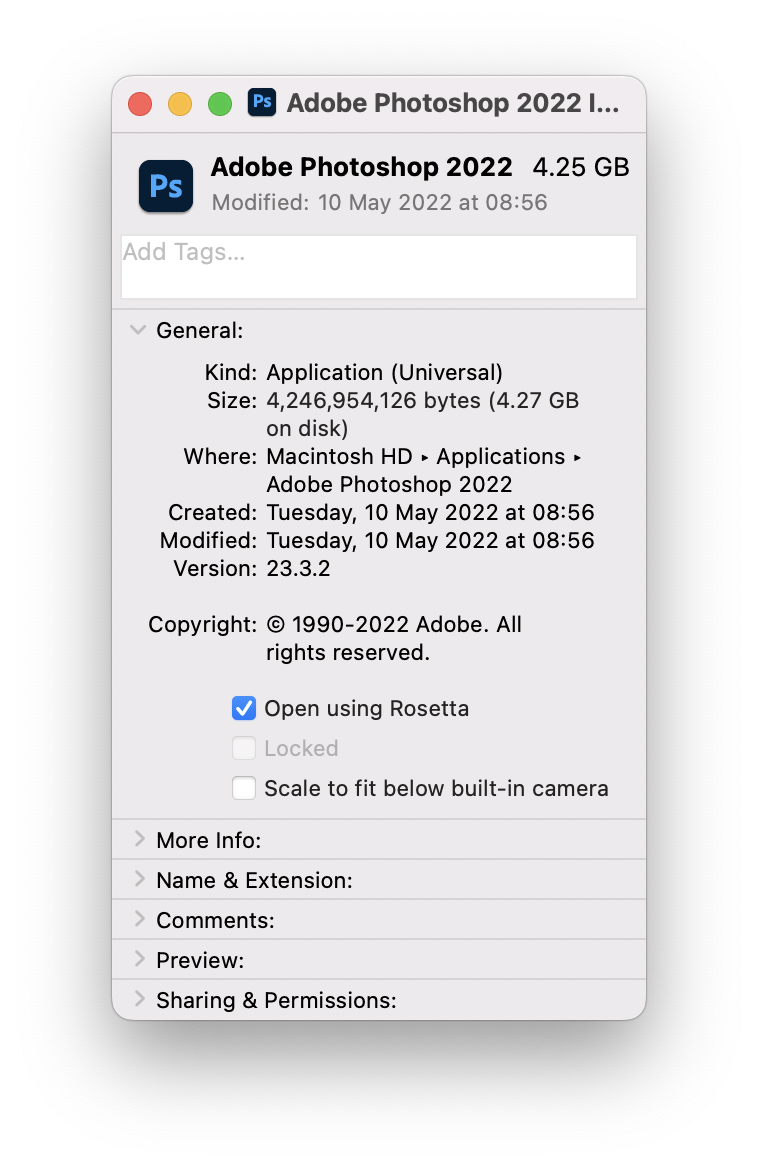This screenshot has height=1168, width=758.
Task: Click the green zoom window button
Action: 220,104
